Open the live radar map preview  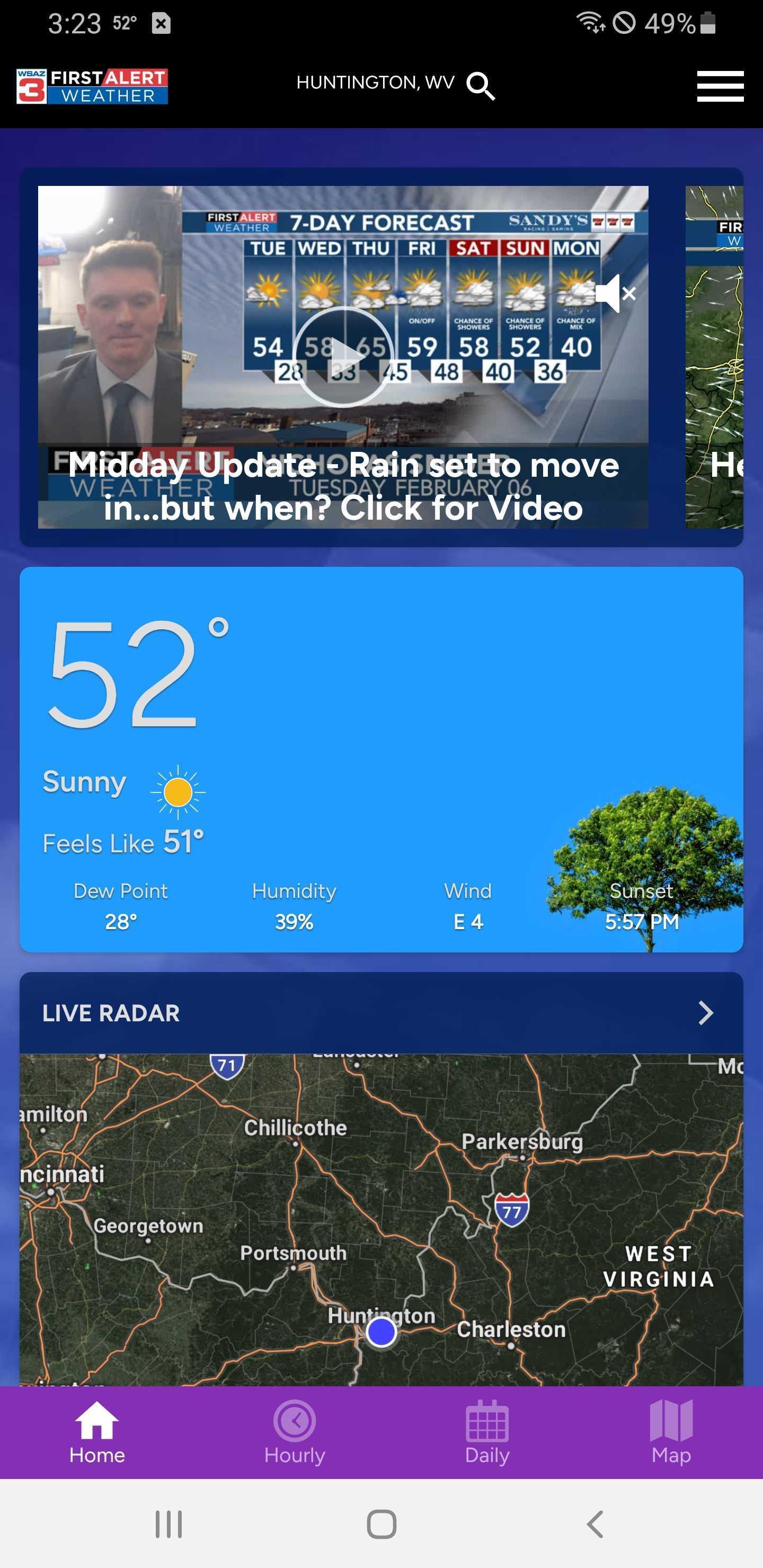coord(381,1220)
